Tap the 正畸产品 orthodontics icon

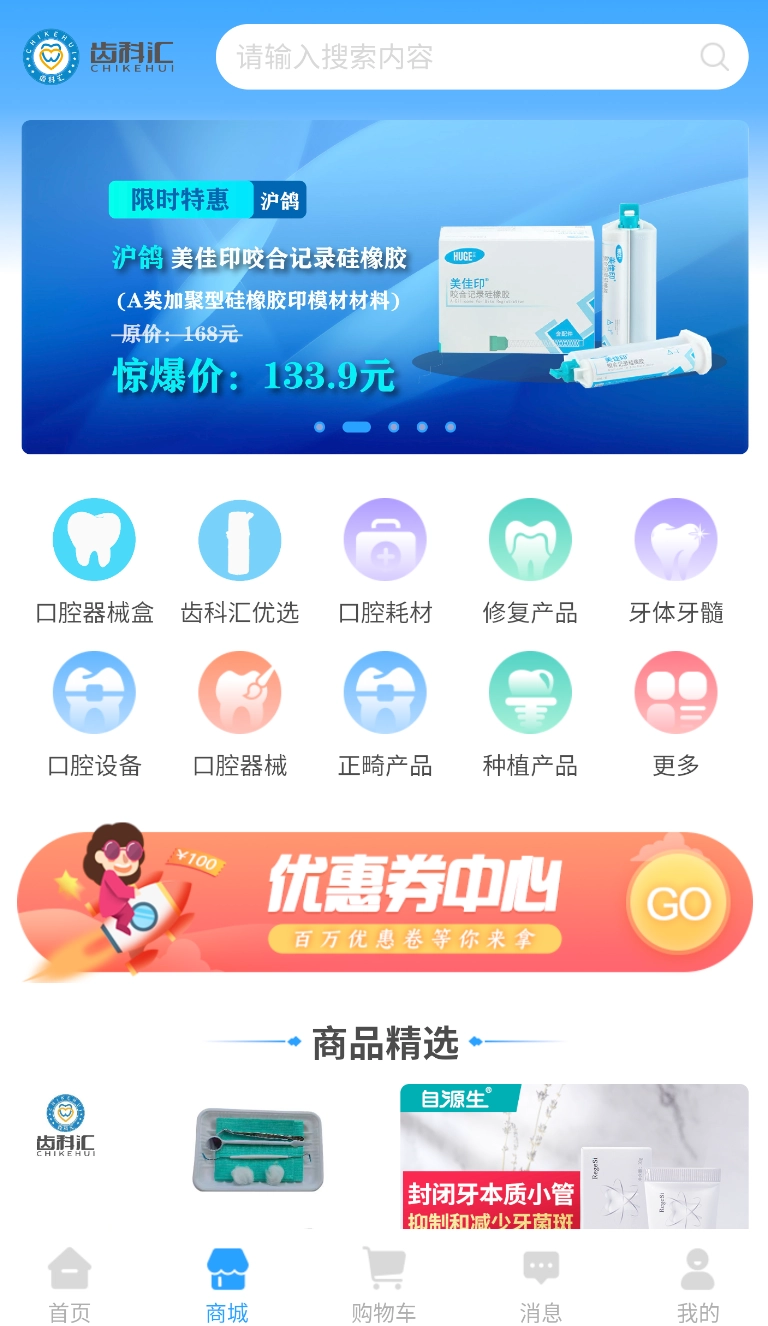click(x=385, y=692)
